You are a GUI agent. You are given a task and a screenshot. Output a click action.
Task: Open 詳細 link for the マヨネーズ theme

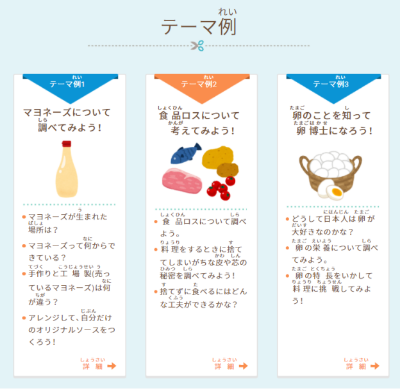98,364
